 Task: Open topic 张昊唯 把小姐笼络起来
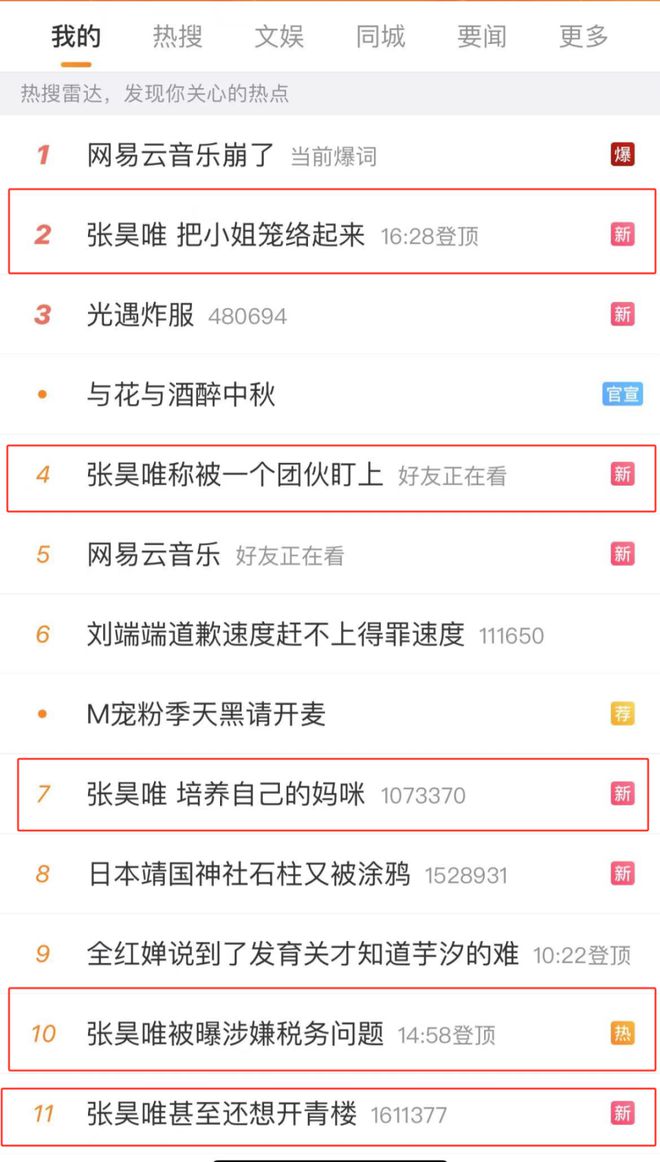point(330,235)
